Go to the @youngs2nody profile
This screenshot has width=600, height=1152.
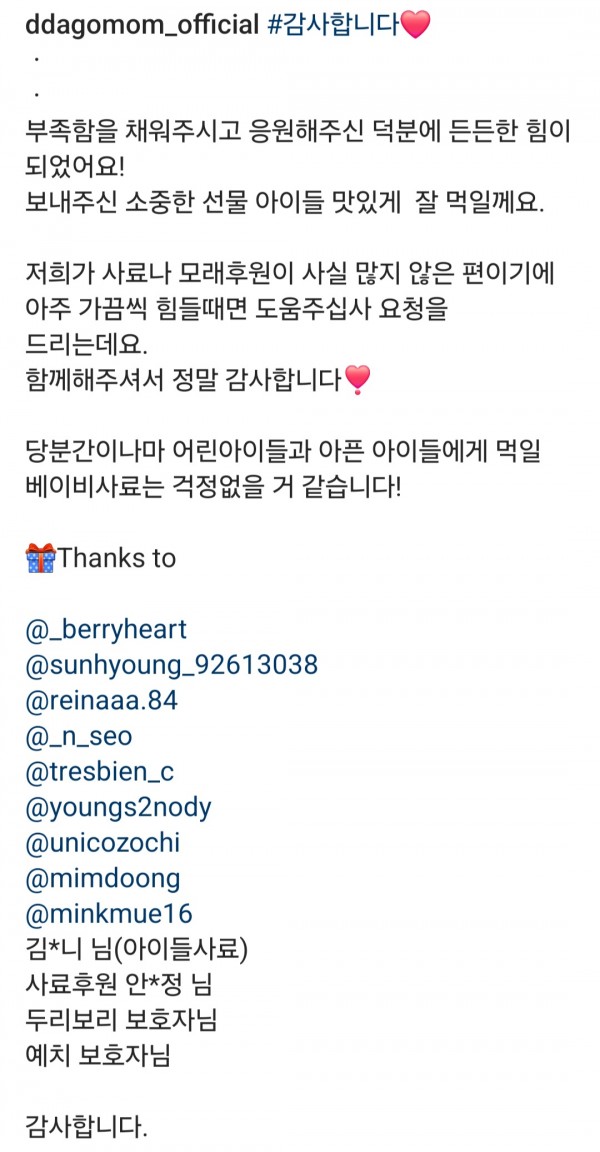pyautogui.click(x=118, y=807)
